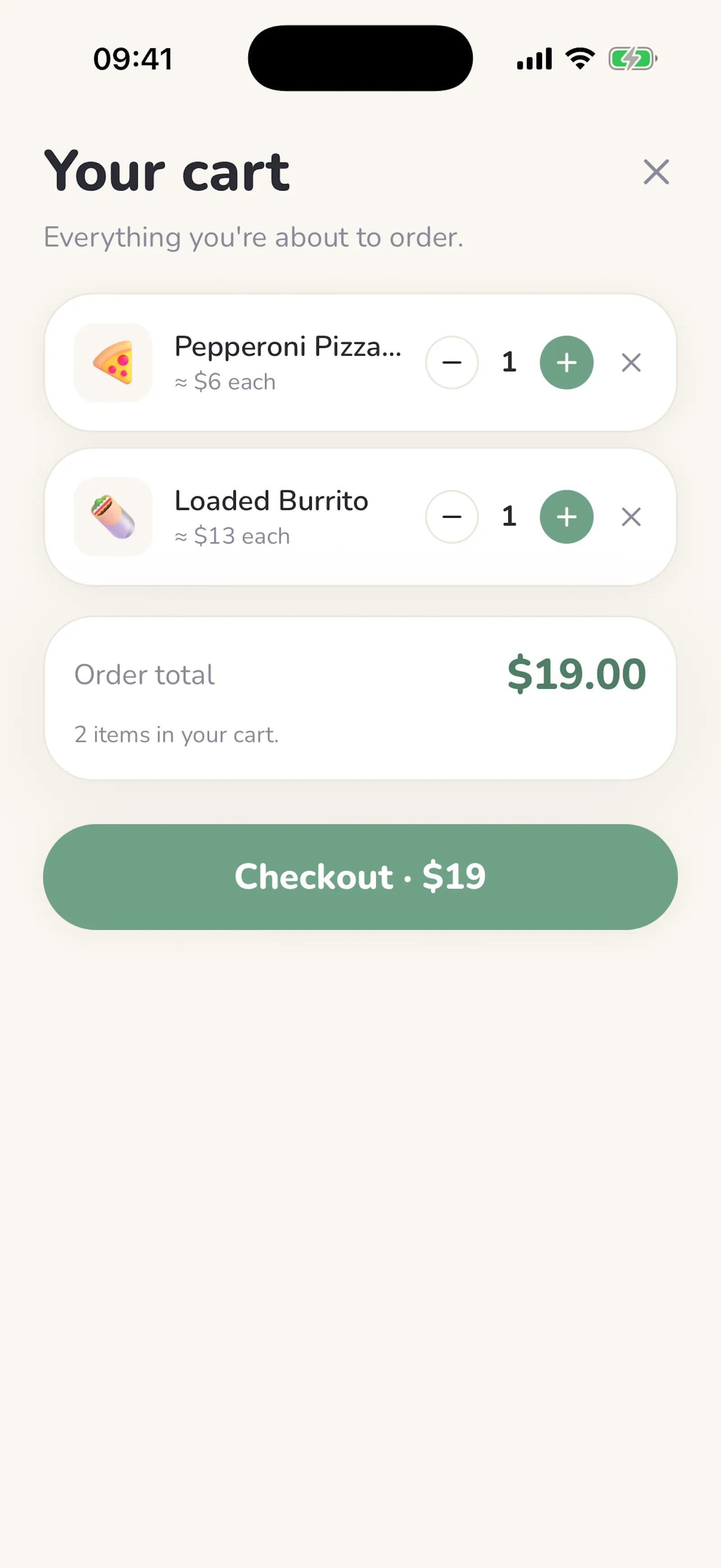Increase Pepperoni Pizza quantity
721x1568 pixels.
pos(566,362)
